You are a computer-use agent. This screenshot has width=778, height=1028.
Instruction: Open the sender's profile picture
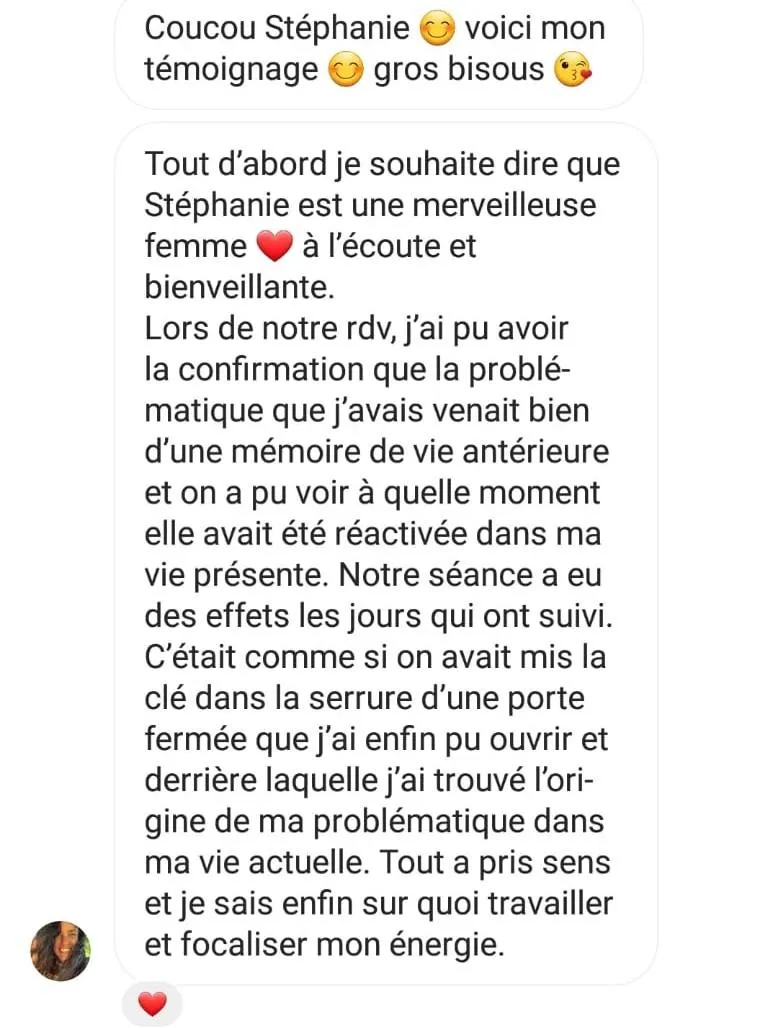[61, 950]
